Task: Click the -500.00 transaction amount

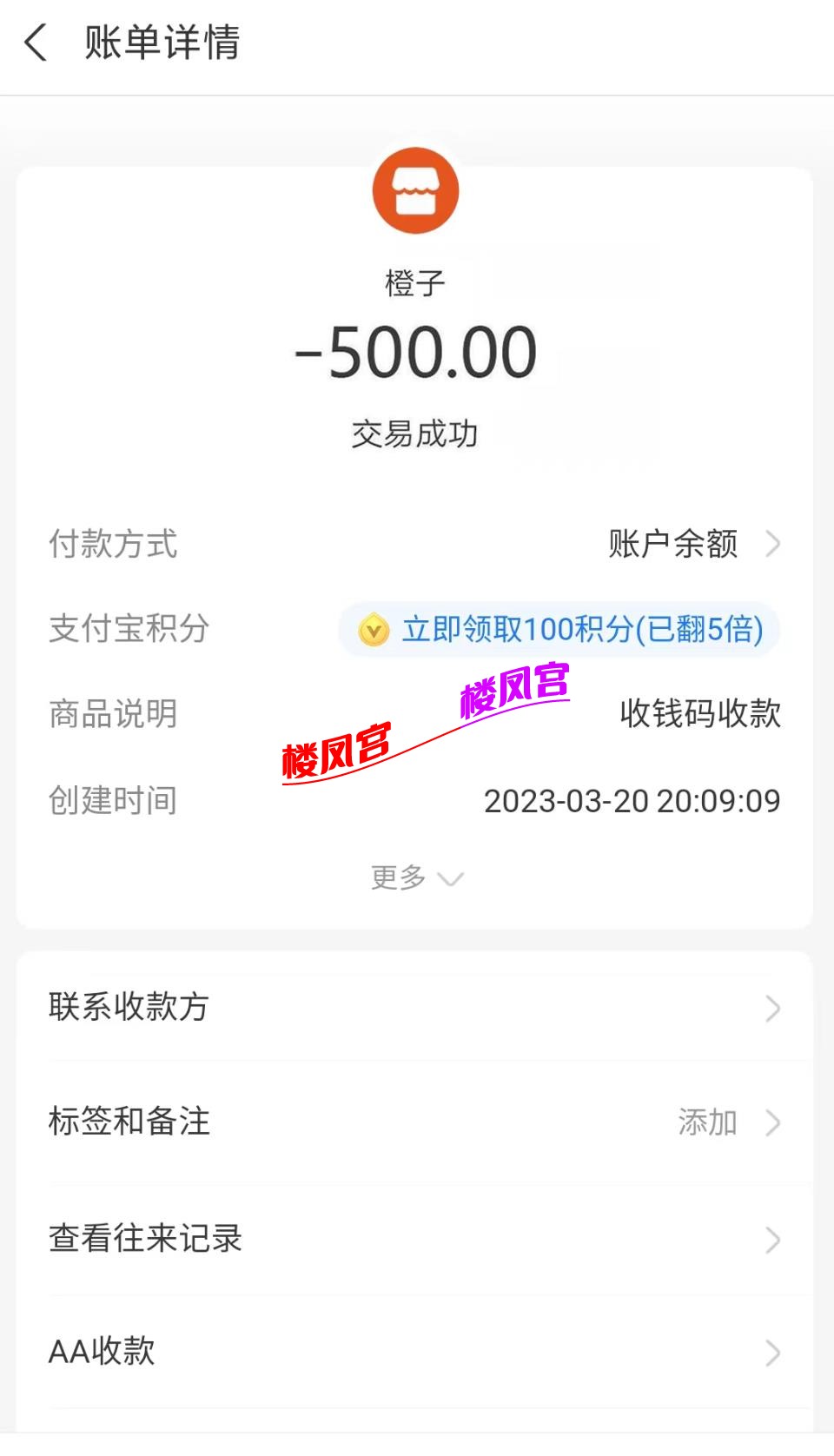Action: 417,351
